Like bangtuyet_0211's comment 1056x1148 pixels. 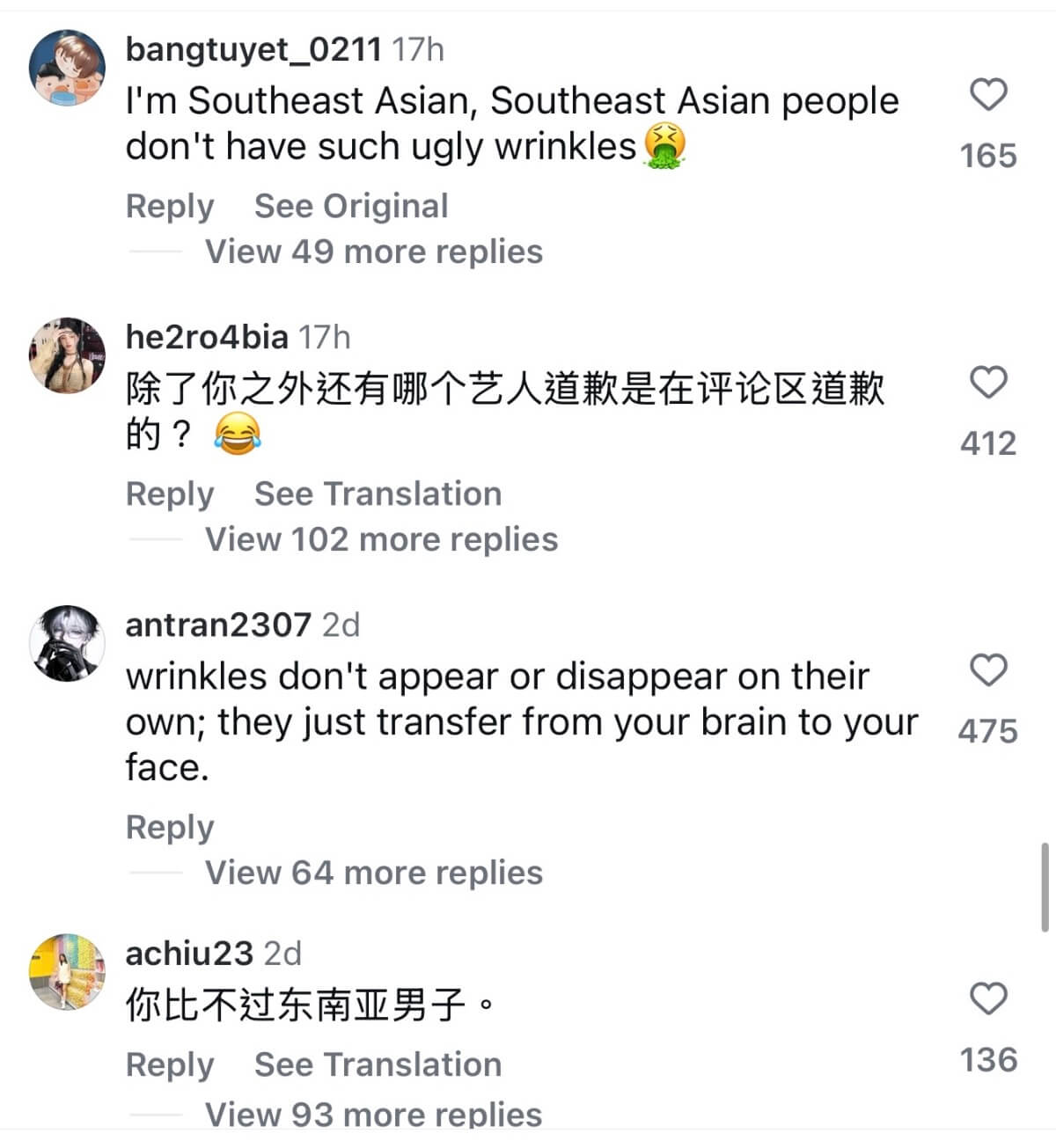988,95
